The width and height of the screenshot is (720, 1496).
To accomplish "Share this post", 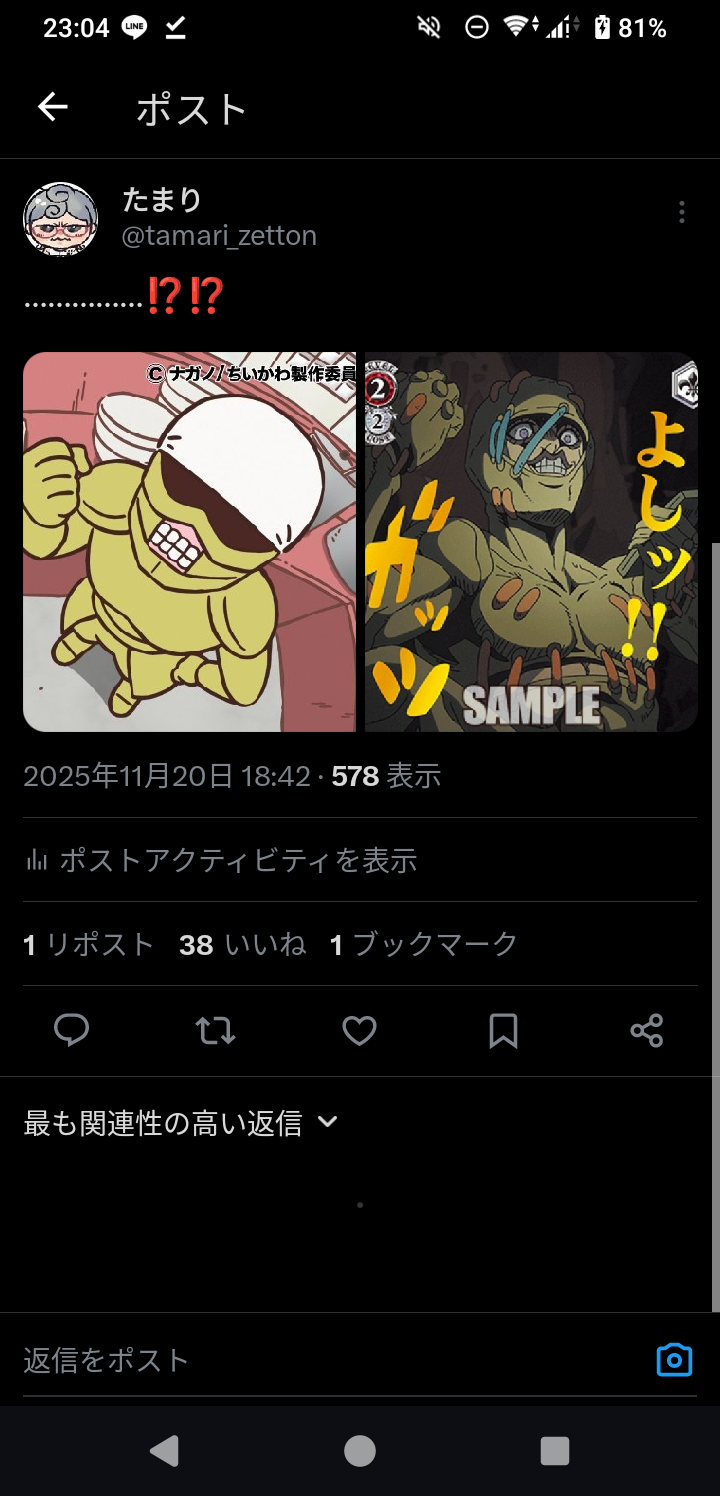I will 647,1030.
